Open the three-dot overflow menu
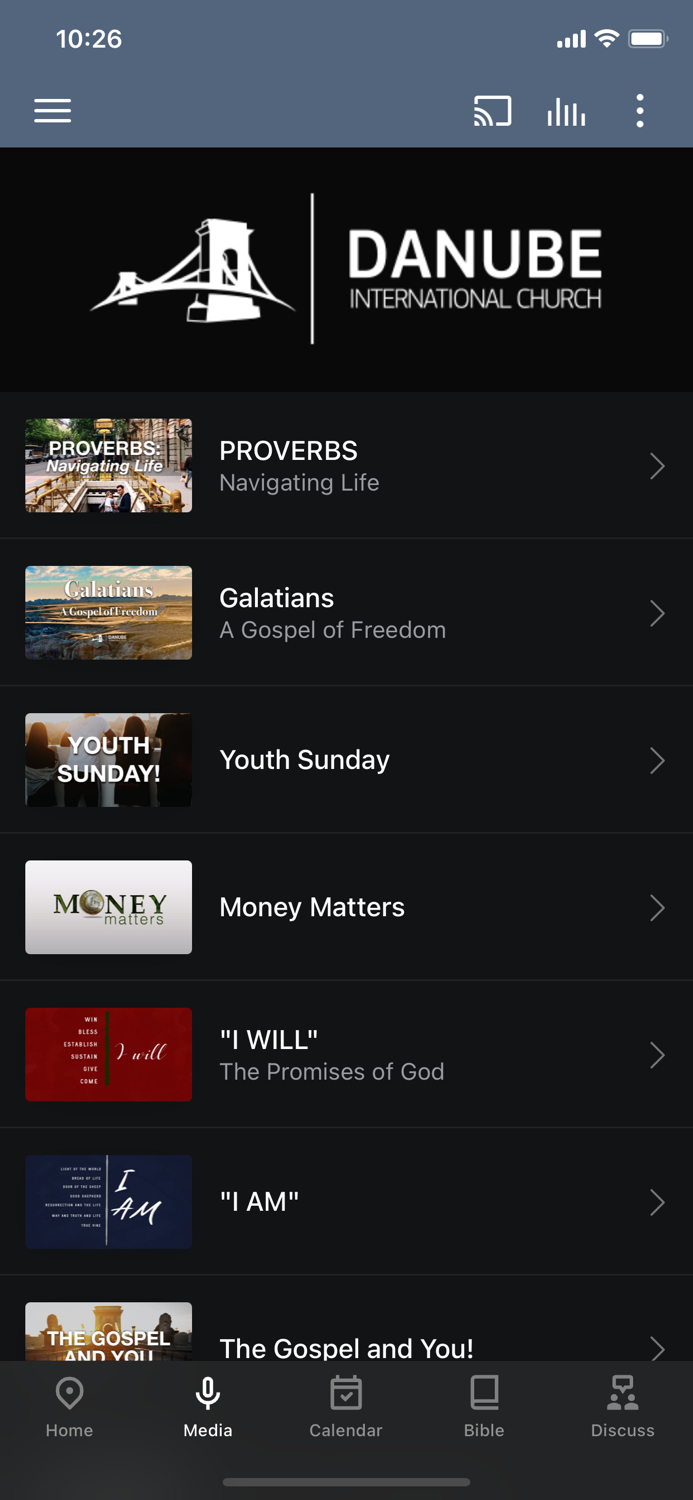The width and height of the screenshot is (693, 1500). coord(640,111)
